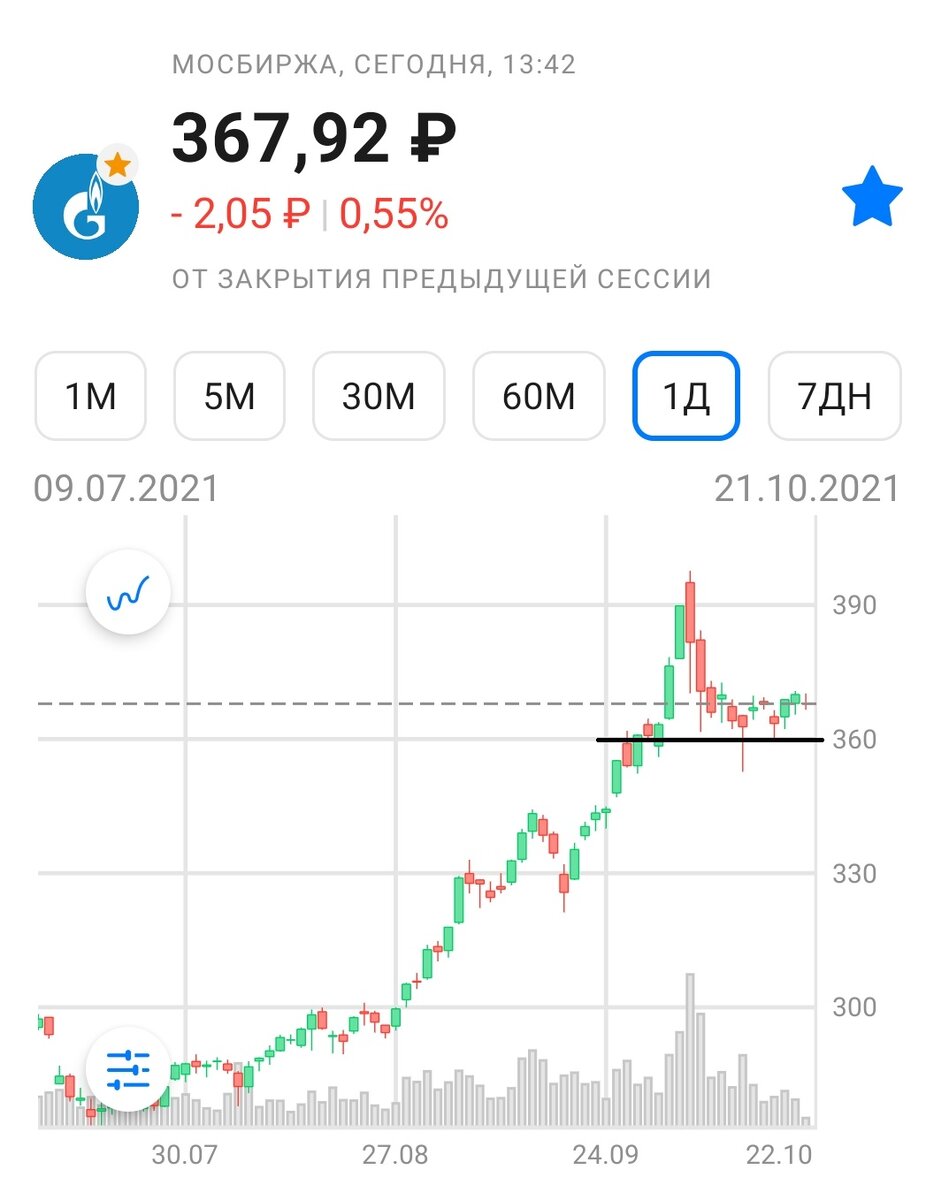Select the 1М timeframe tab
The image size is (926, 1200).
click(90, 396)
